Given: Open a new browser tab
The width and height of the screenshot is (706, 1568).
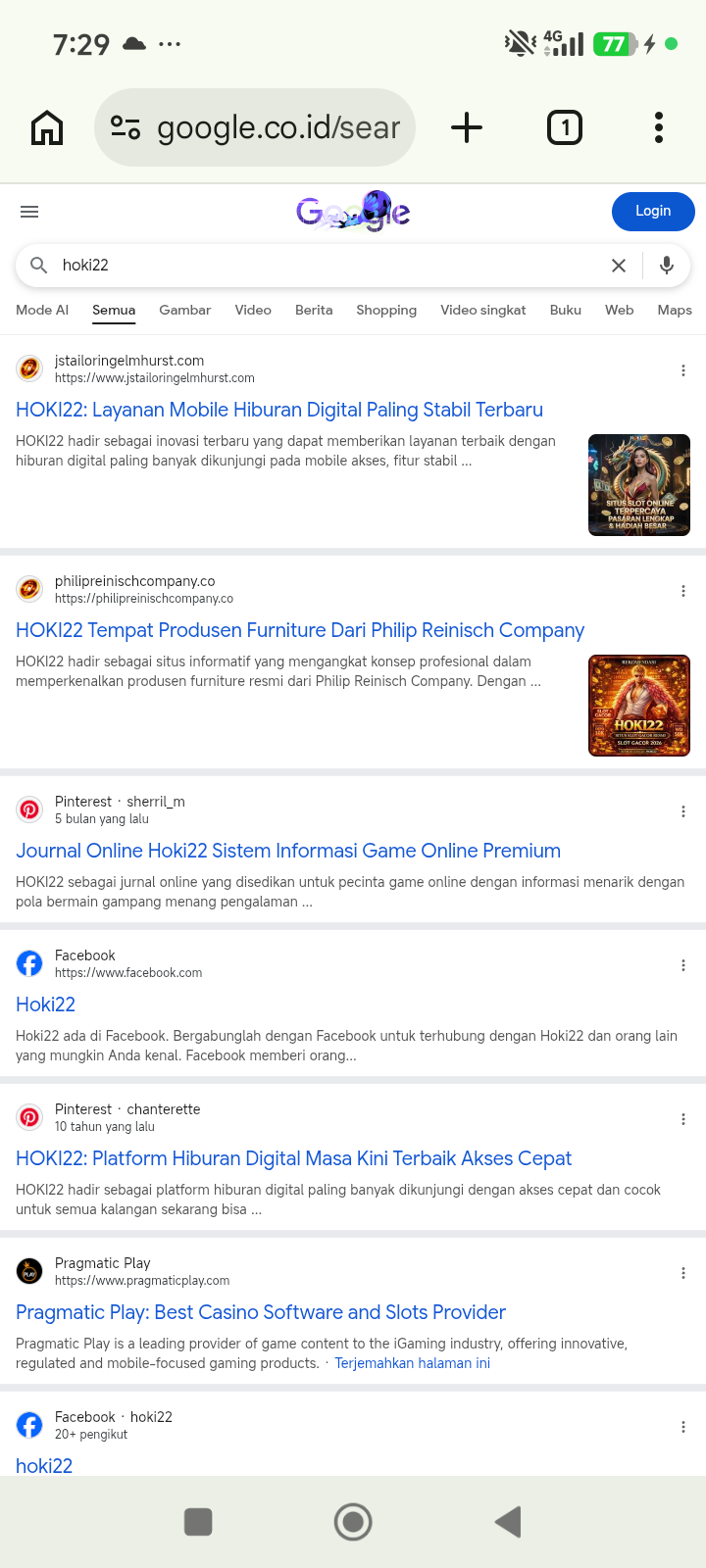Looking at the screenshot, I should [467, 127].
